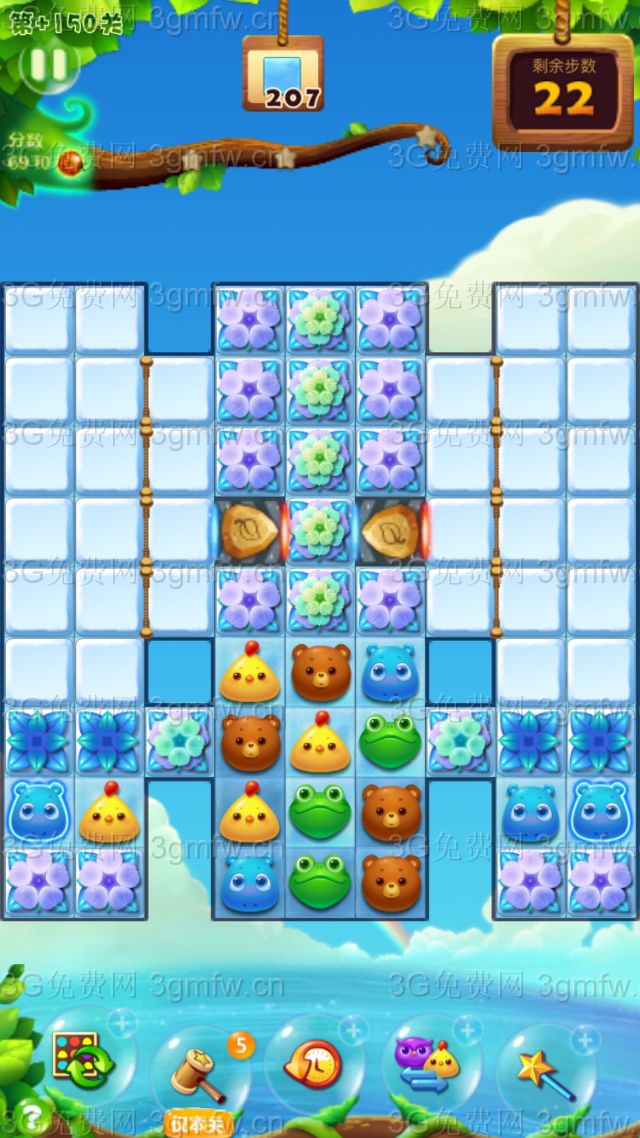Choose the animal swap booster

pyautogui.click(x=428, y=1062)
